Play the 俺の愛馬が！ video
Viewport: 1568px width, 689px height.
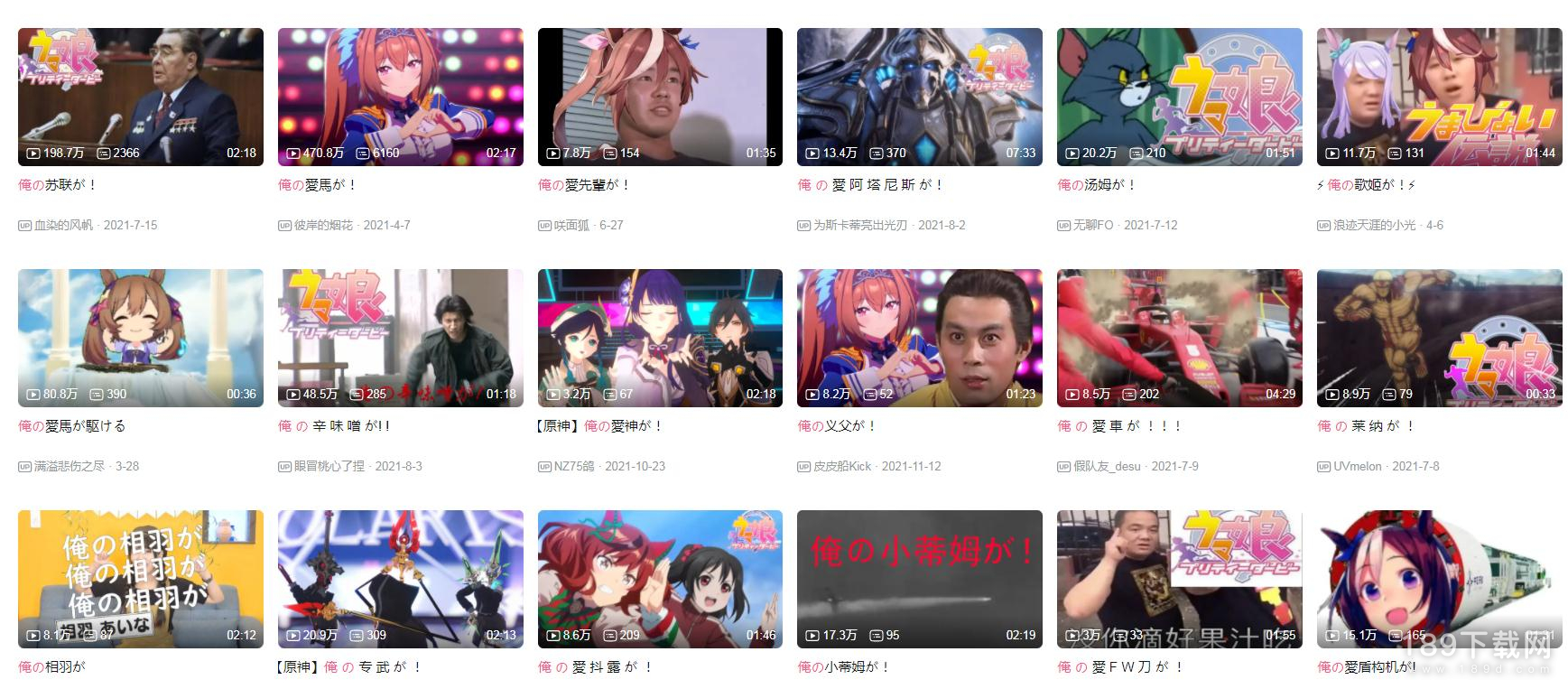click(x=400, y=97)
